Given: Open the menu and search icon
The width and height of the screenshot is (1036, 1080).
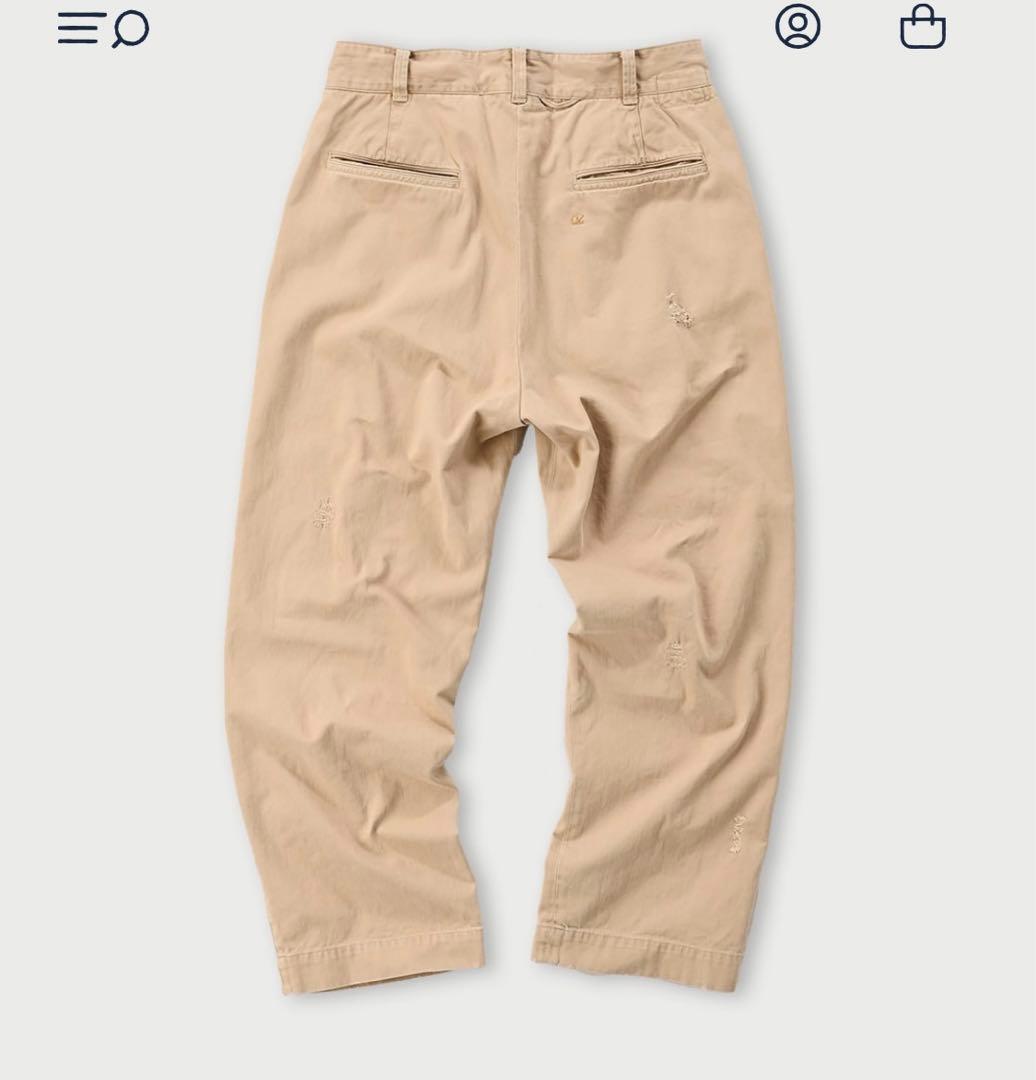Looking at the screenshot, I should (103, 28).
